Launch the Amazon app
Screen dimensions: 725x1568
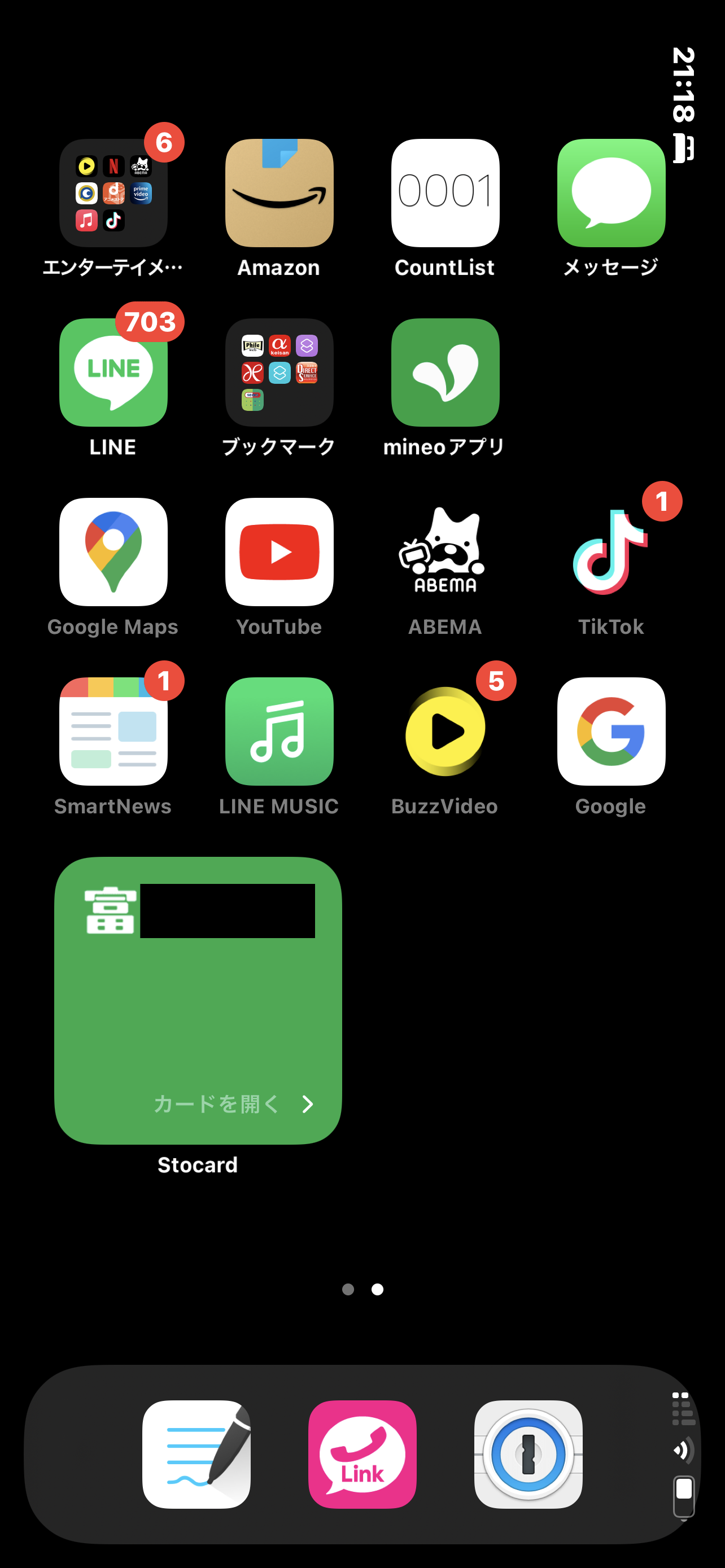pyautogui.click(x=279, y=193)
